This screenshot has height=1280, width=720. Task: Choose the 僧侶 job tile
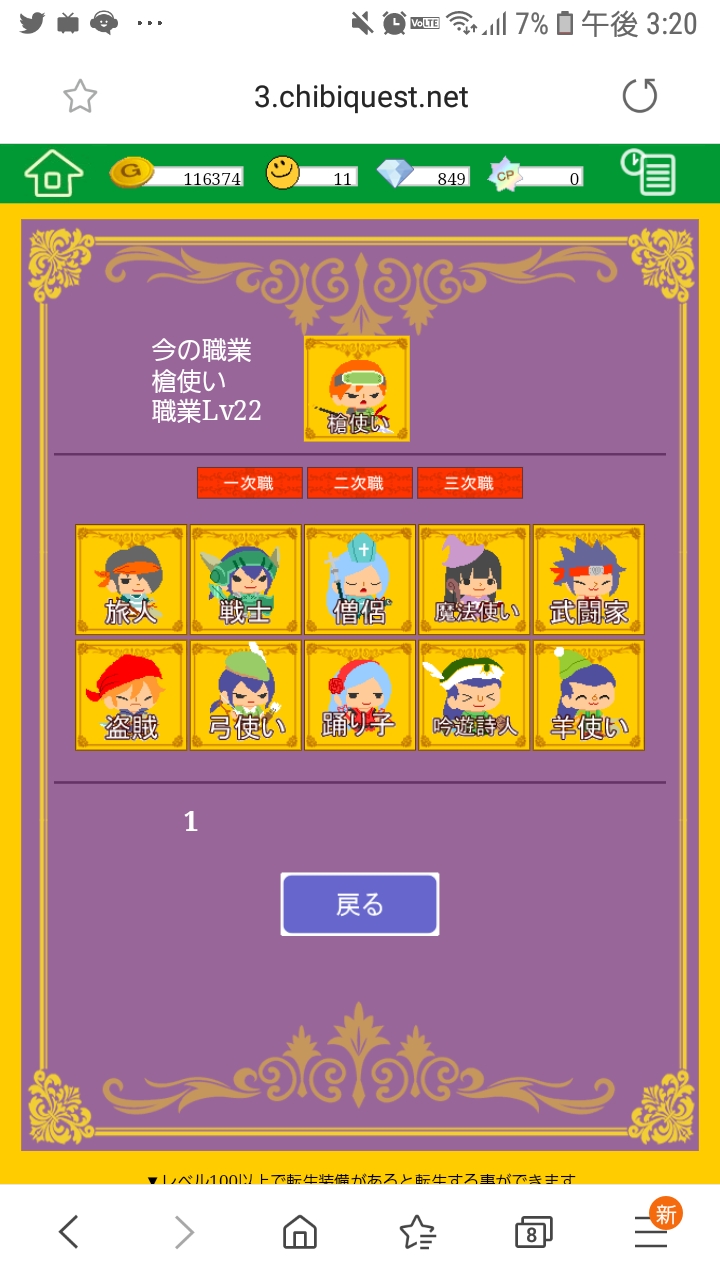(x=359, y=580)
